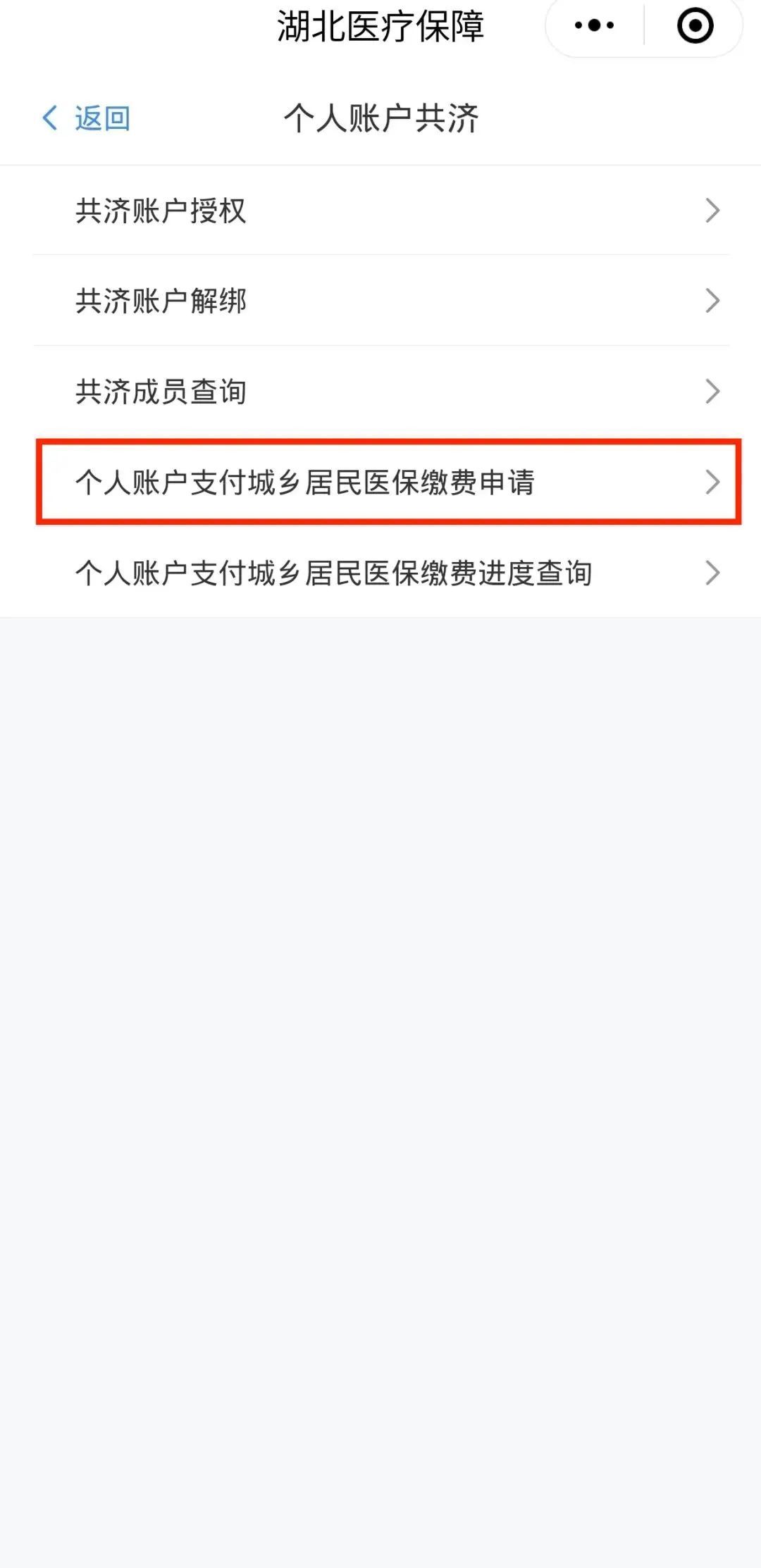Open 共济成员查询
This screenshot has width=761, height=1568.
click(380, 392)
